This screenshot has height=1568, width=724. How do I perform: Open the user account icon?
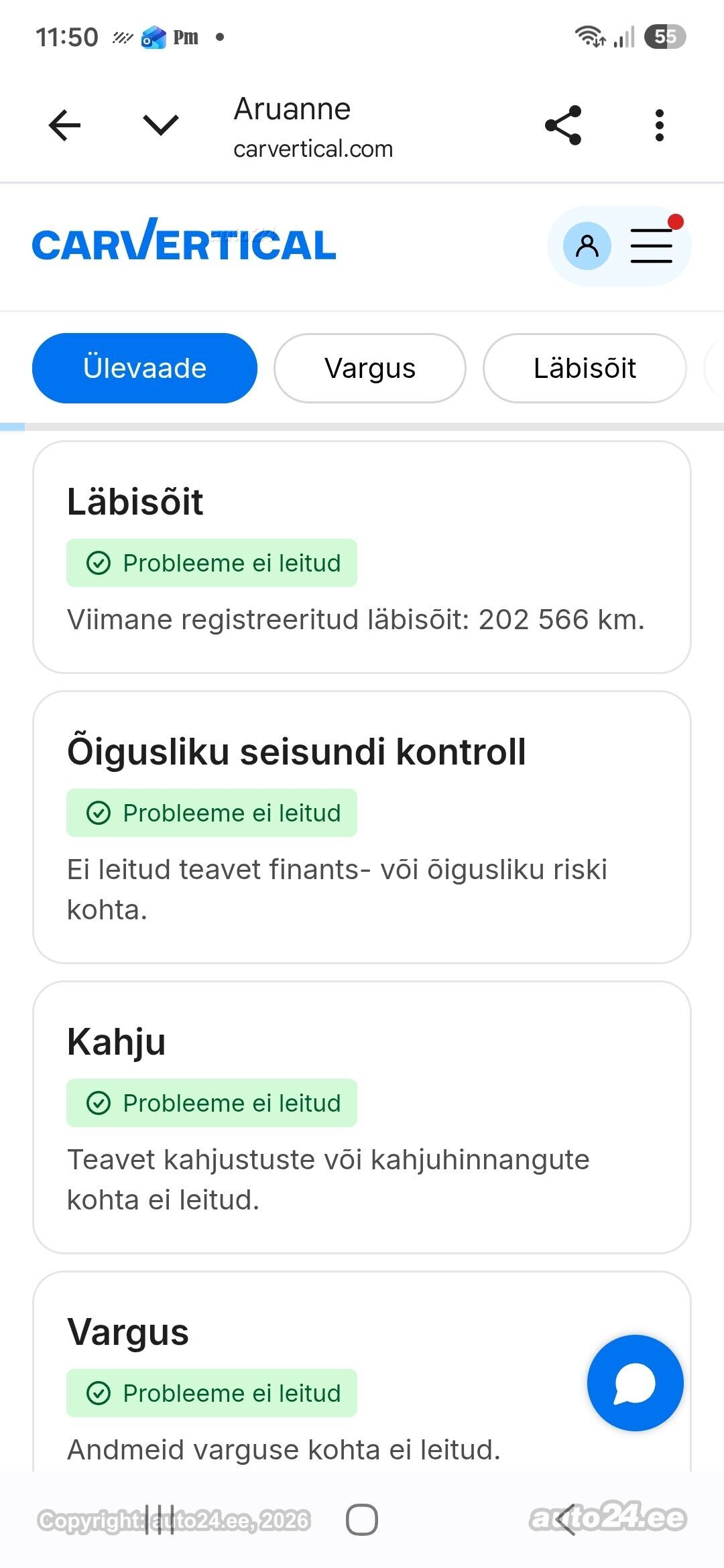tap(587, 246)
